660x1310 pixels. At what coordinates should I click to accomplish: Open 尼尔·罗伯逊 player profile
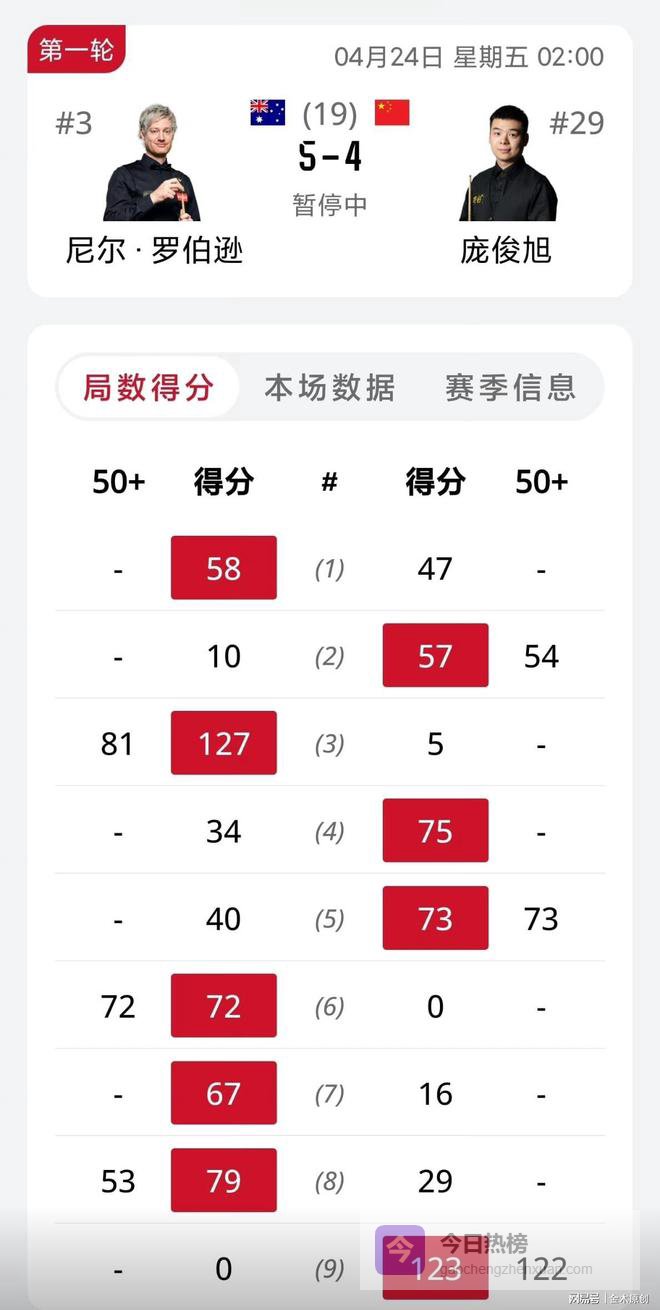[x=153, y=165]
